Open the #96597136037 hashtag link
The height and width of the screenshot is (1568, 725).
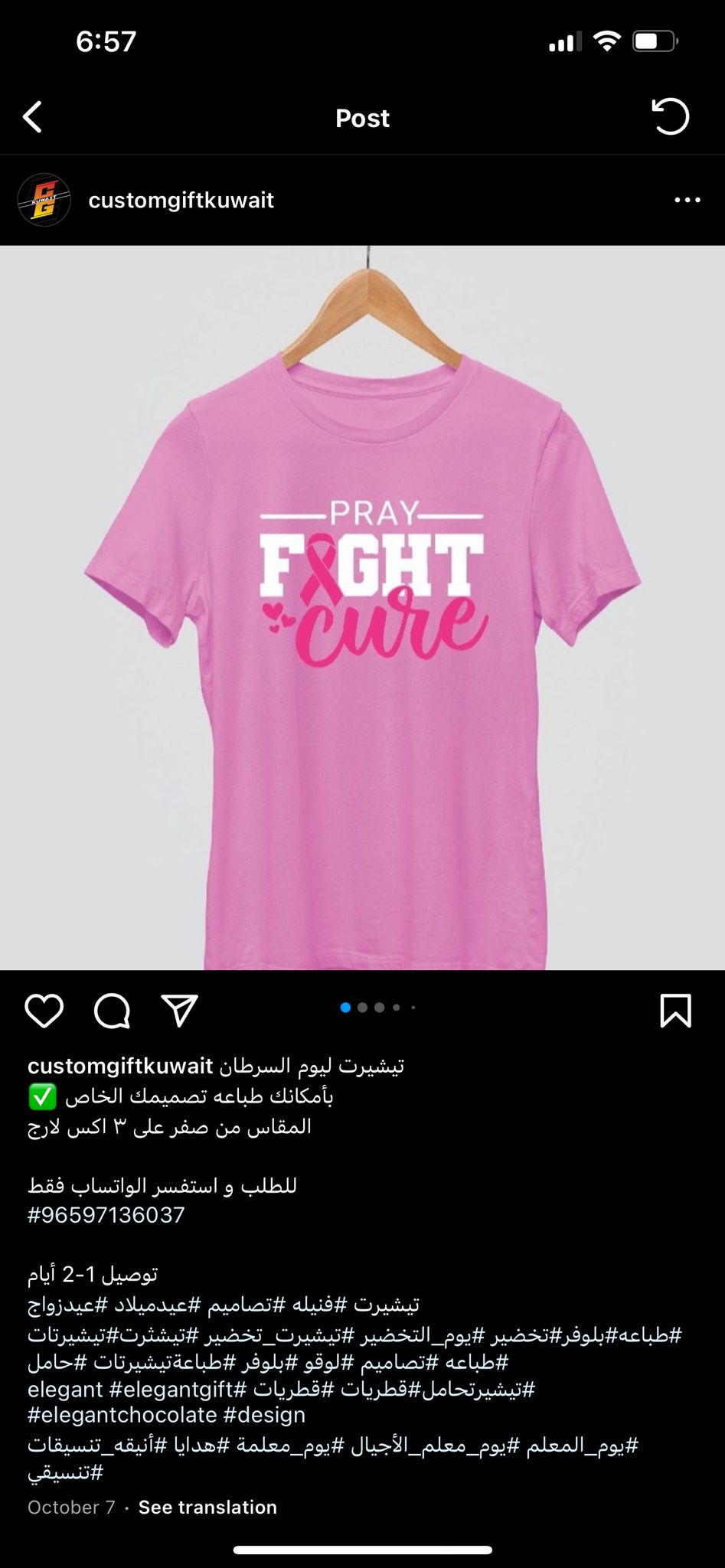pos(106,1214)
